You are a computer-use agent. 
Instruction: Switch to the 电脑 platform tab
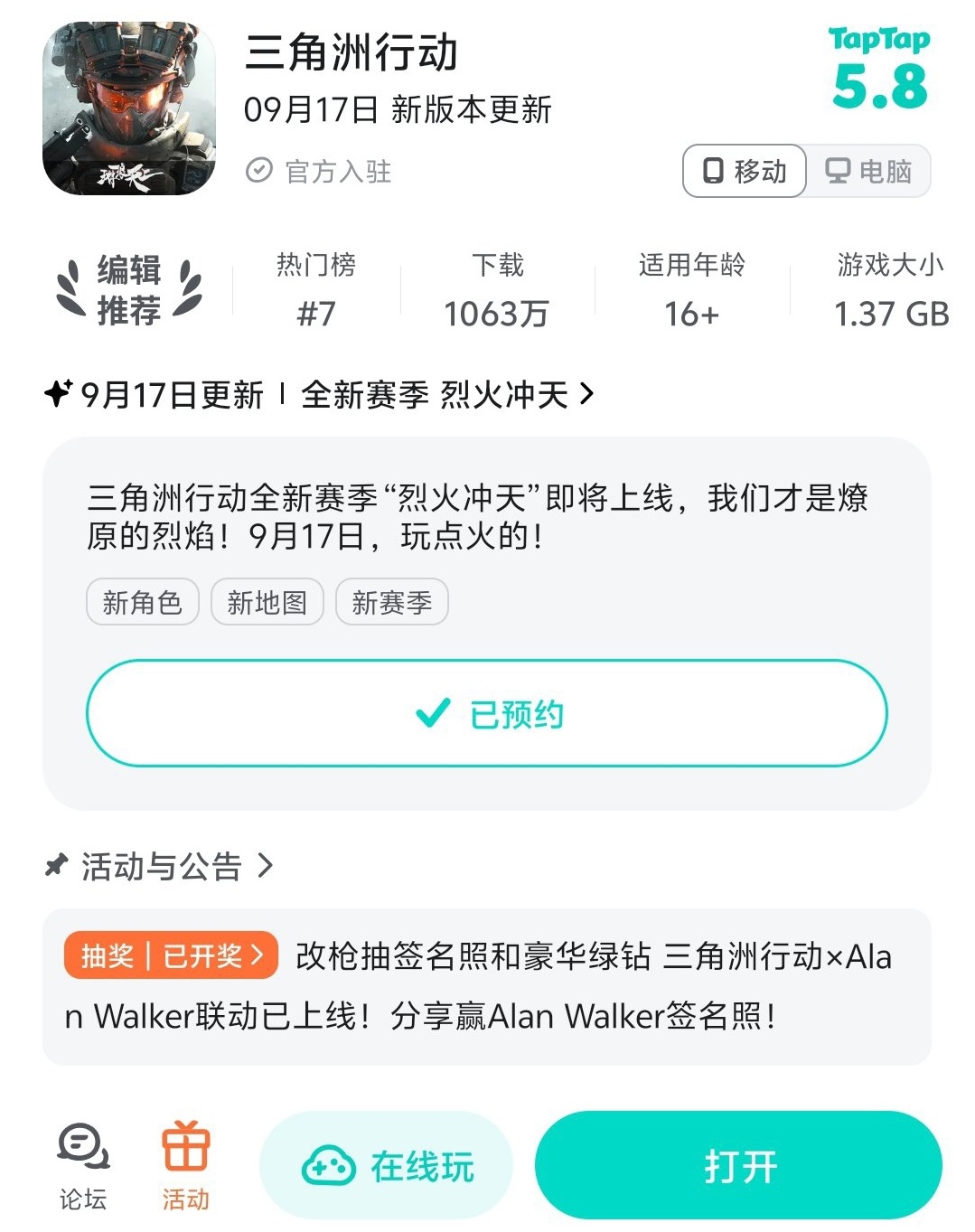868,171
